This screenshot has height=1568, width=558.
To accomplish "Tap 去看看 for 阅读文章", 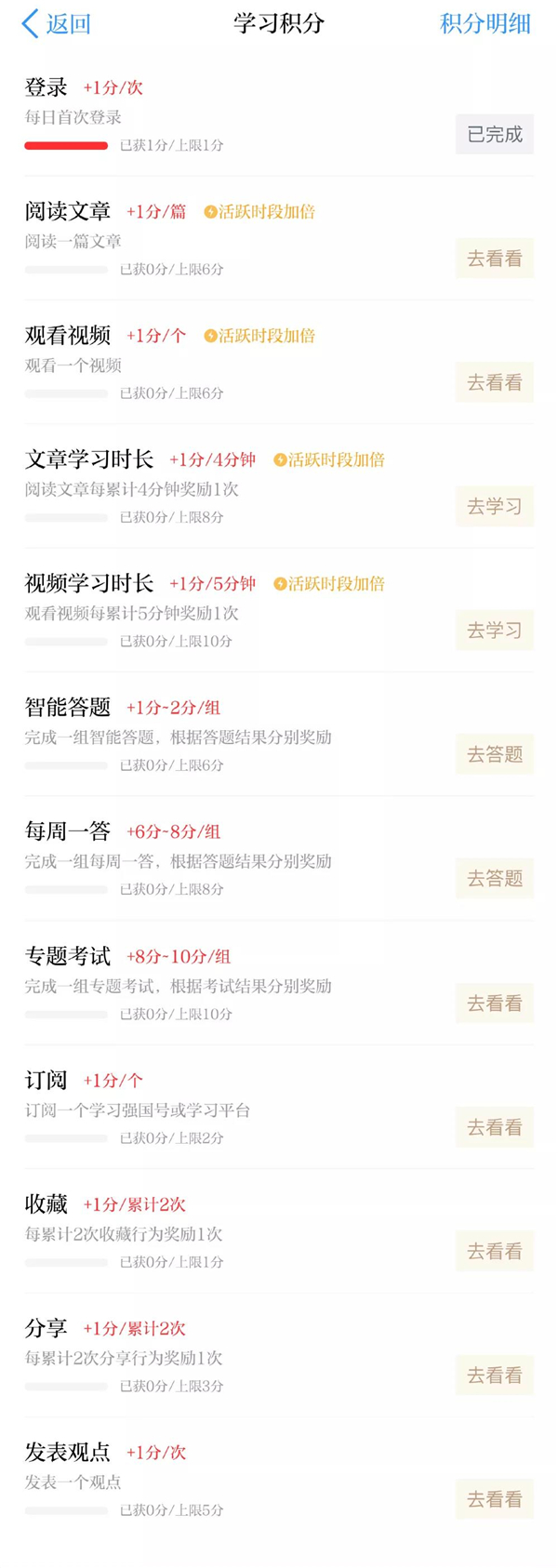I will pos(494,259).
